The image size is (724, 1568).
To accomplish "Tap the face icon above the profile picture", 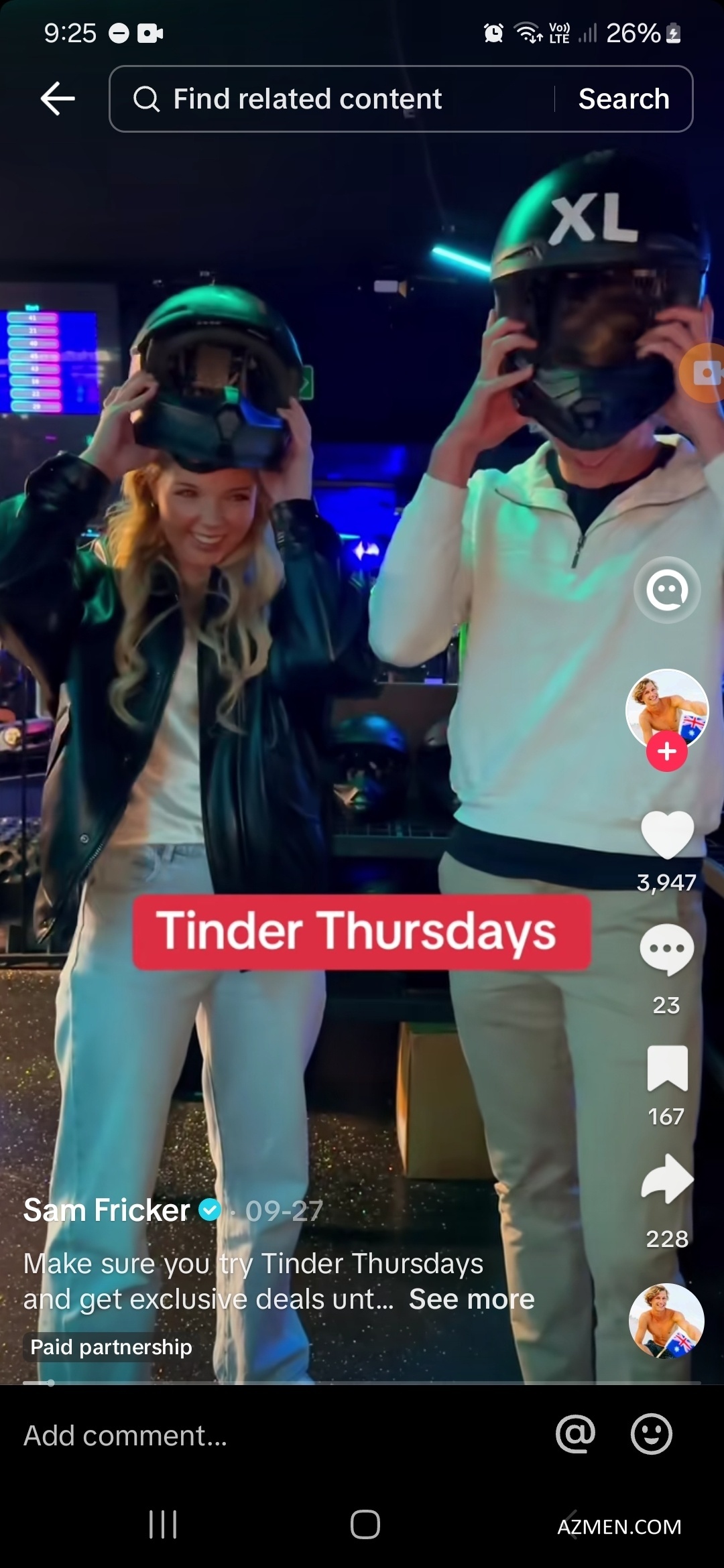I will [667, 590].
